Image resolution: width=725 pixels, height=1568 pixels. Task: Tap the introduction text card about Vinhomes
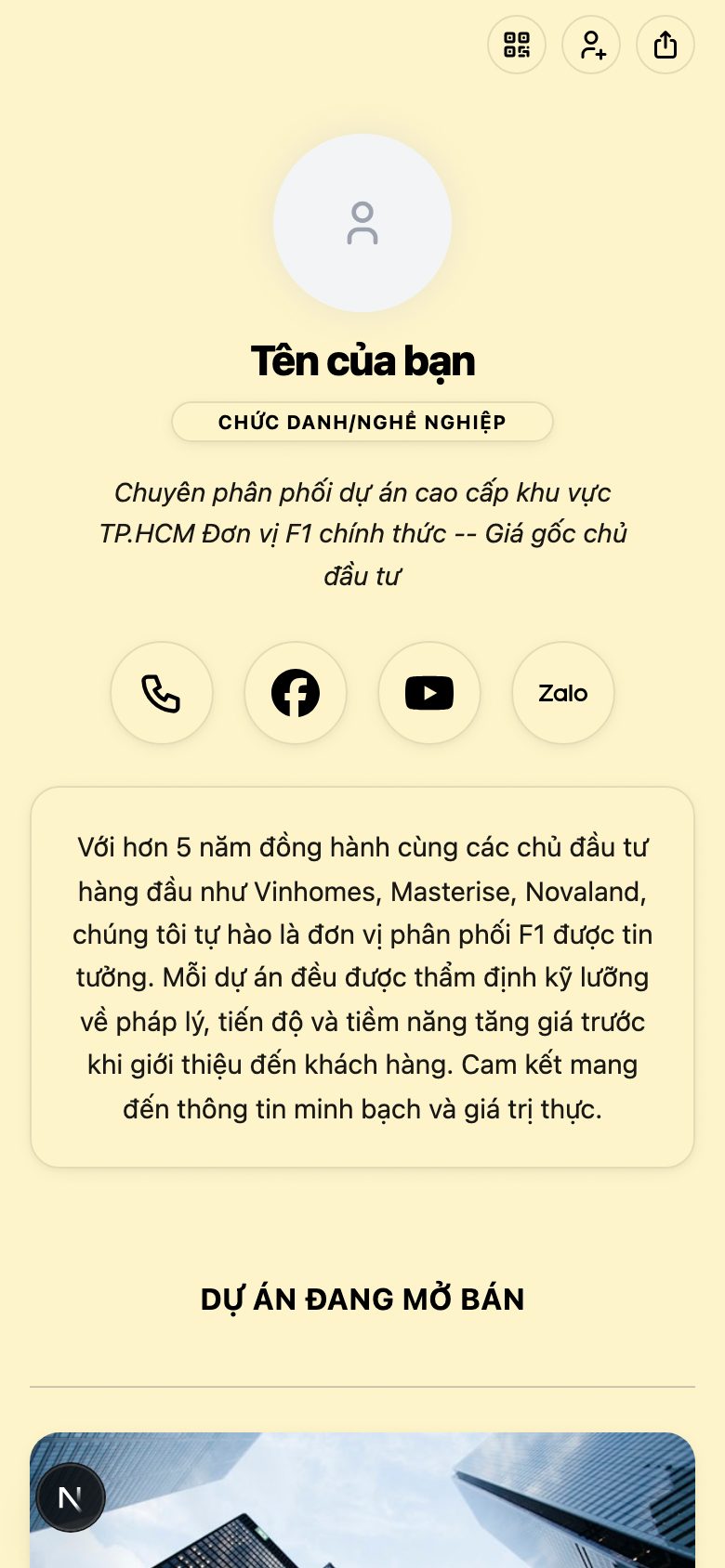[x=362, y=975]
